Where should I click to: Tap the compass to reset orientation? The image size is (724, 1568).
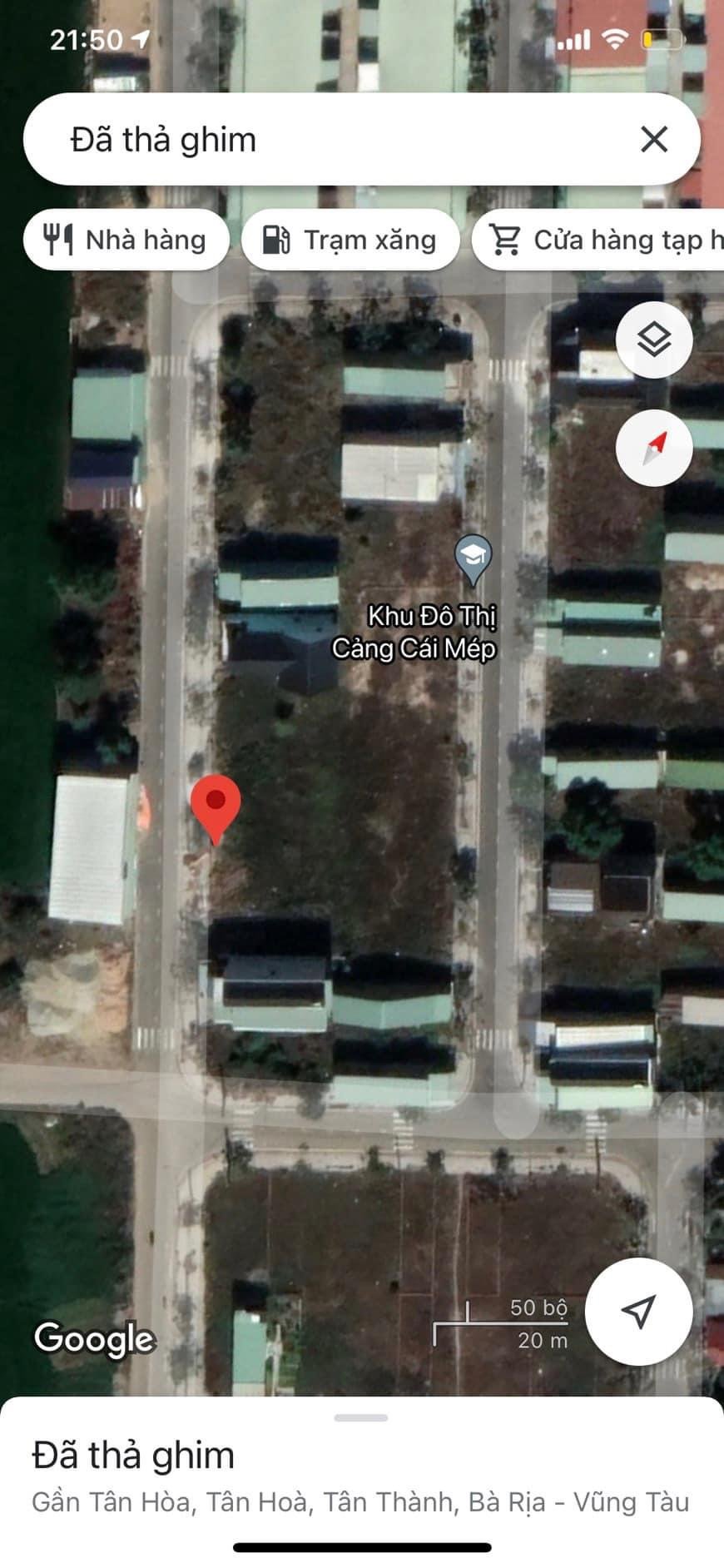[x=654, y=448]
